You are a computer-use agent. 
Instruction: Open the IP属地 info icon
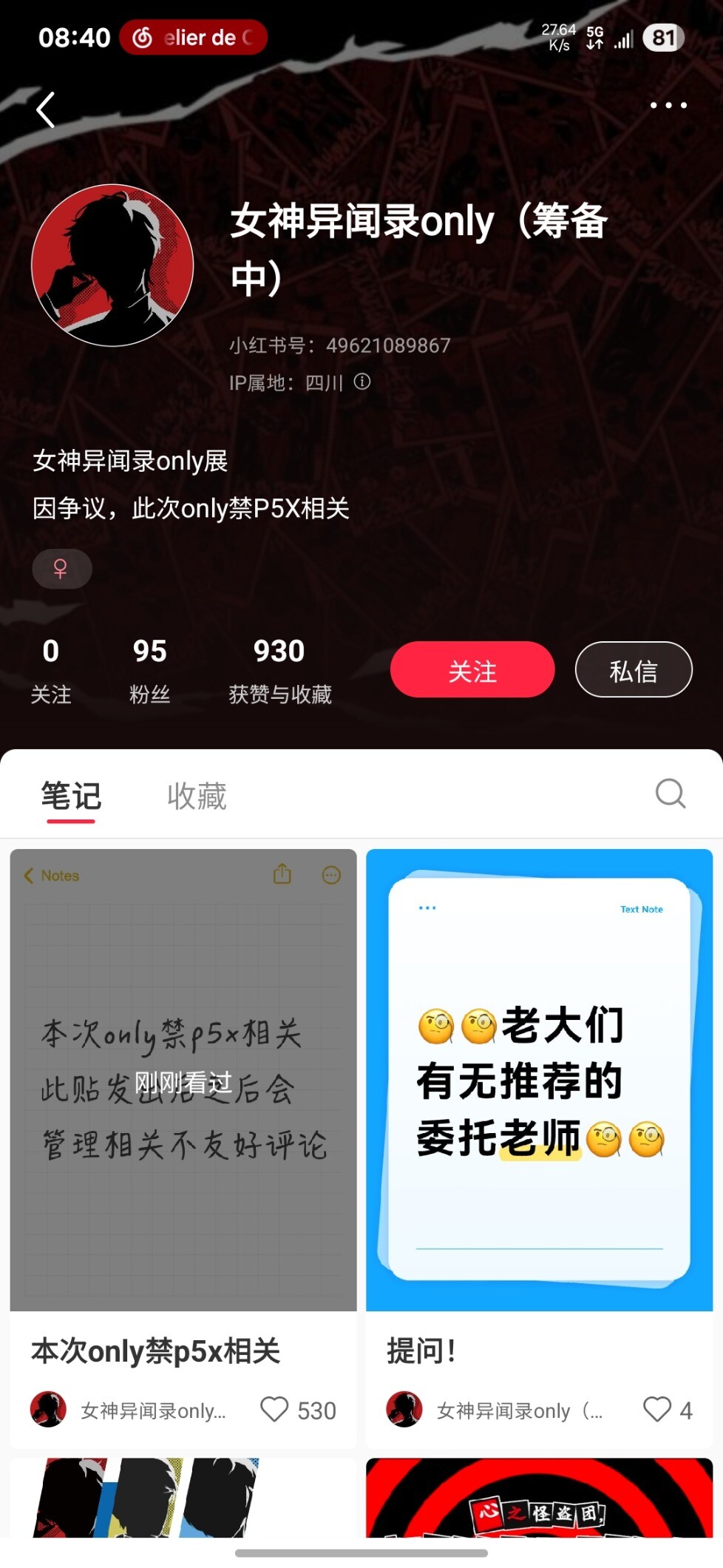pyautogui.click(x=362, y=382)
